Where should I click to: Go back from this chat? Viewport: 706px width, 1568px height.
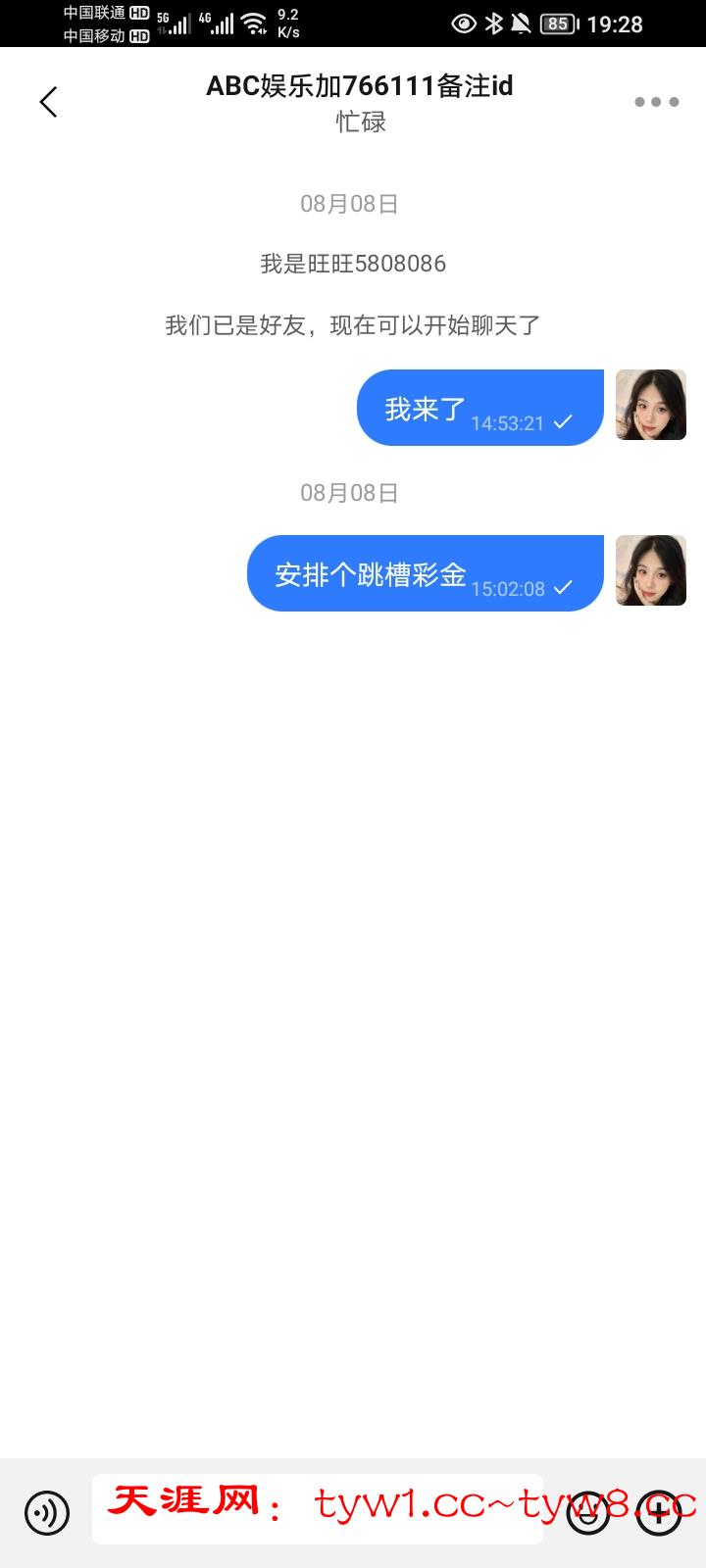coord(48,102)
